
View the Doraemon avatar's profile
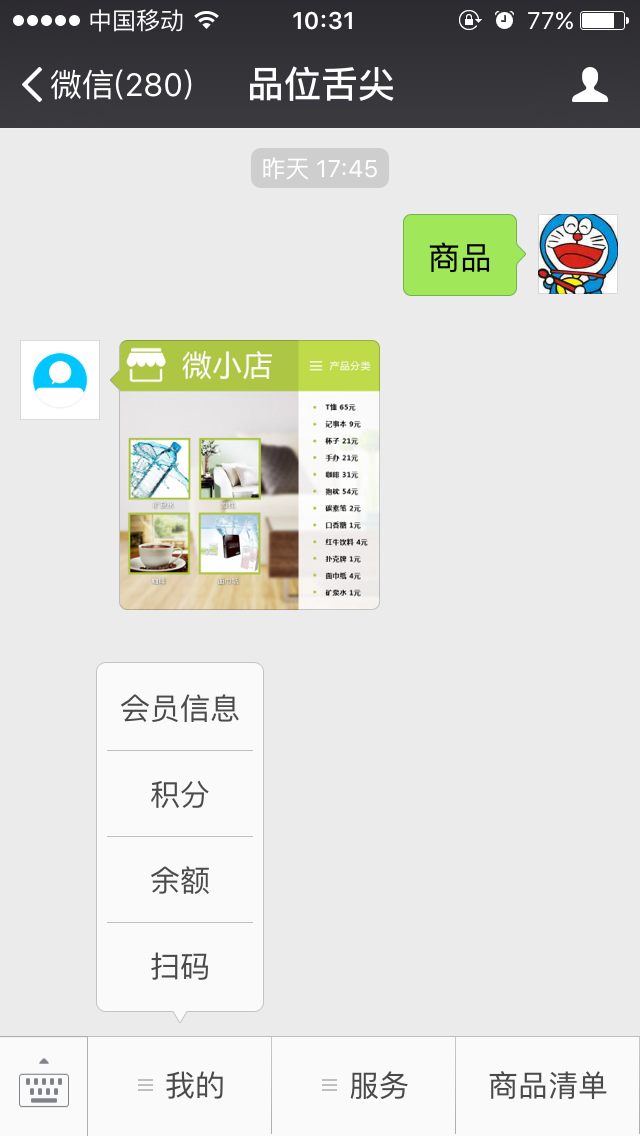tap(578, 254)
